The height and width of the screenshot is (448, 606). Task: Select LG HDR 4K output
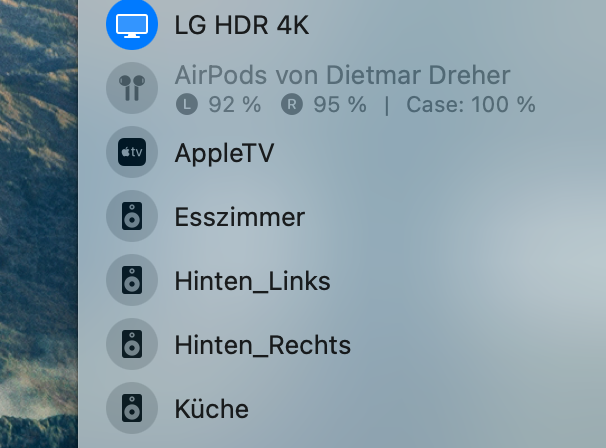tap(240, 25)
